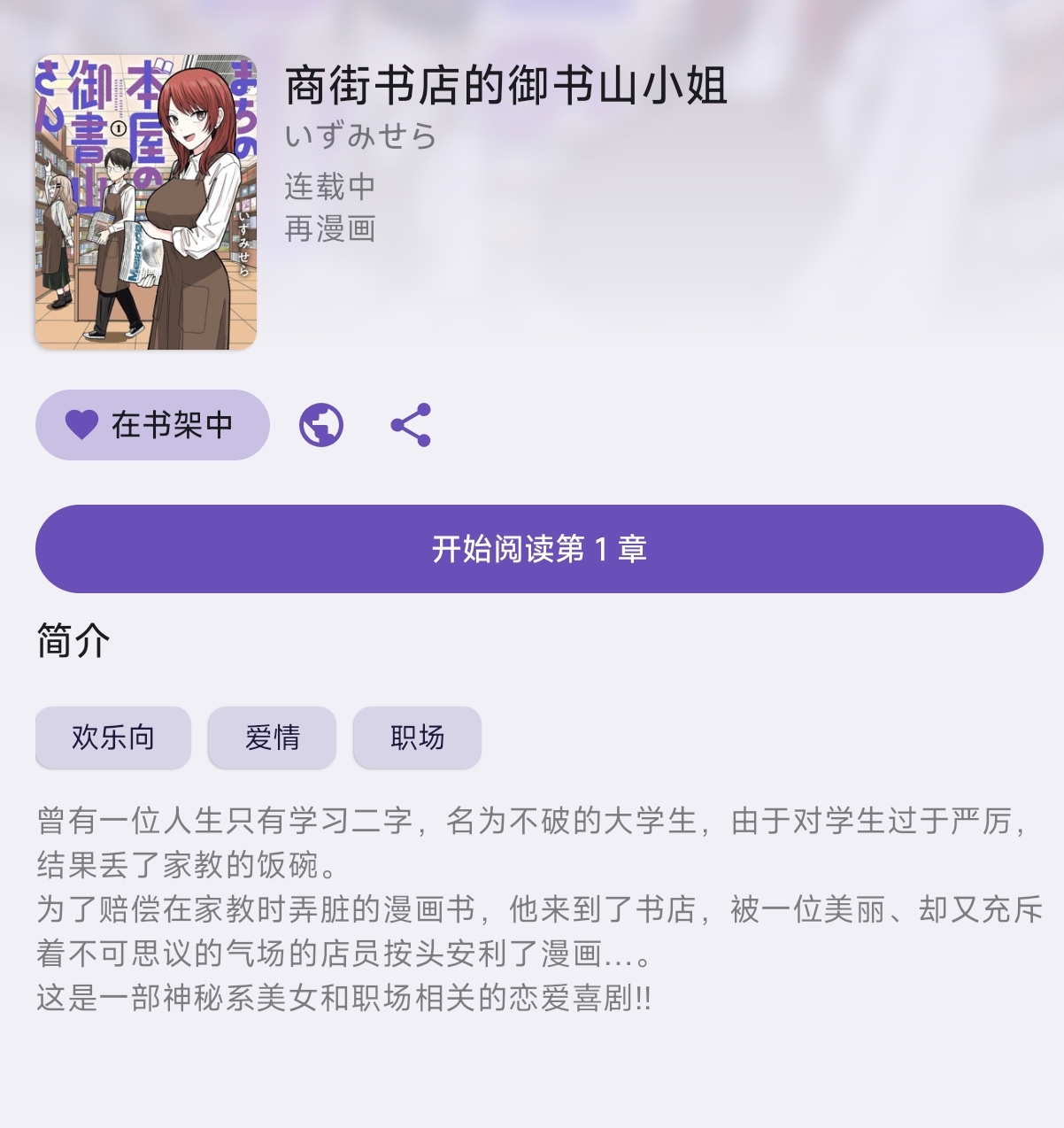Select the 职场 genre chip

coord(417,738)
